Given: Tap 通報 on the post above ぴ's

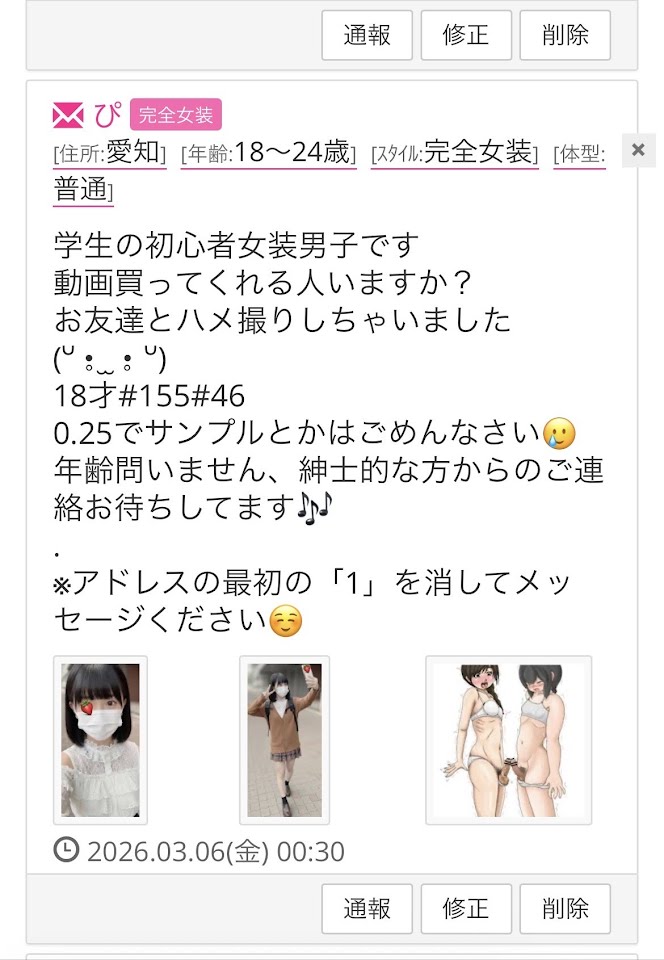Looking at the screenshot, I should coord(367,35).
